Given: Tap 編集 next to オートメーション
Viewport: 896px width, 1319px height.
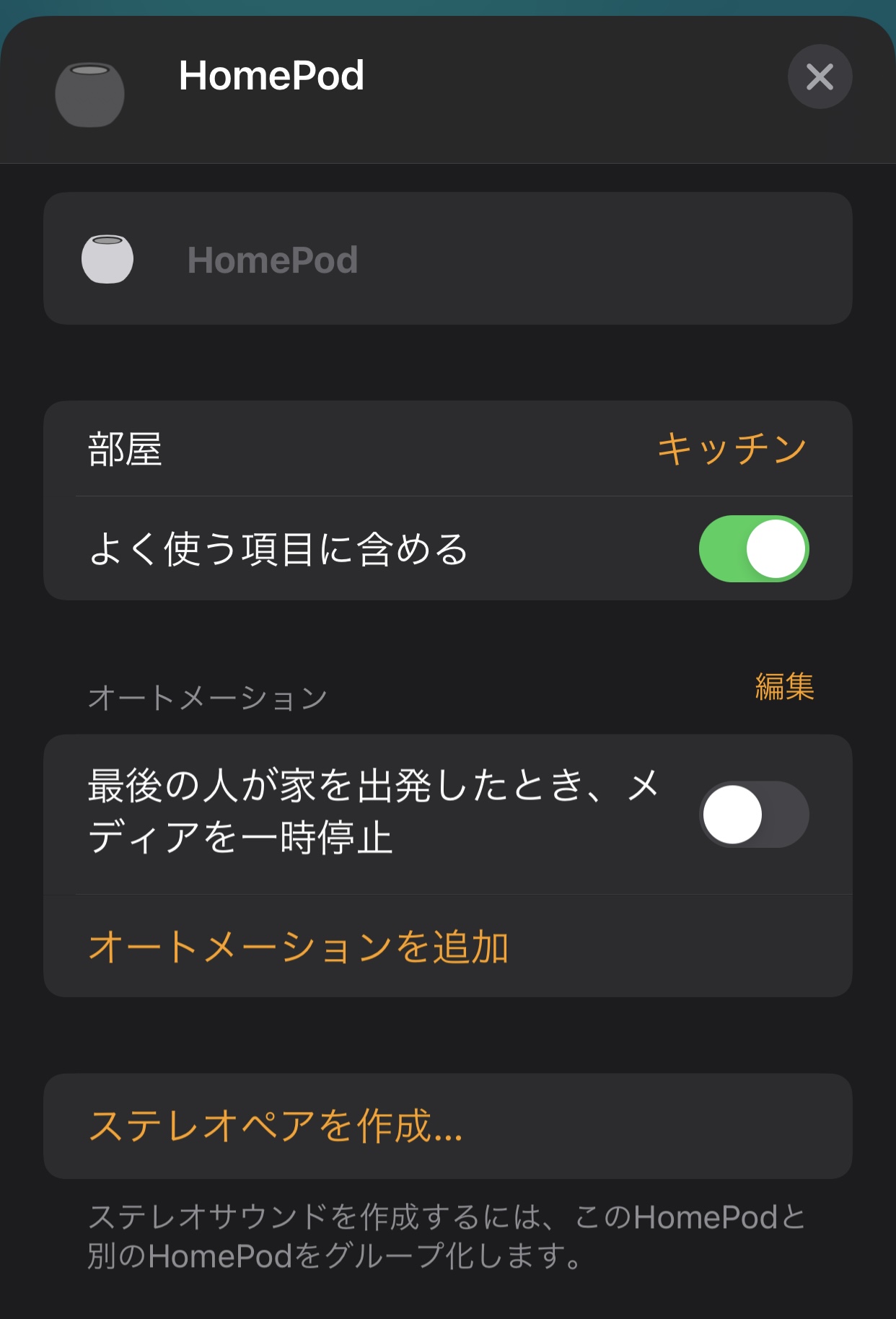Looking at the screenshot, I should coord(784,686).
